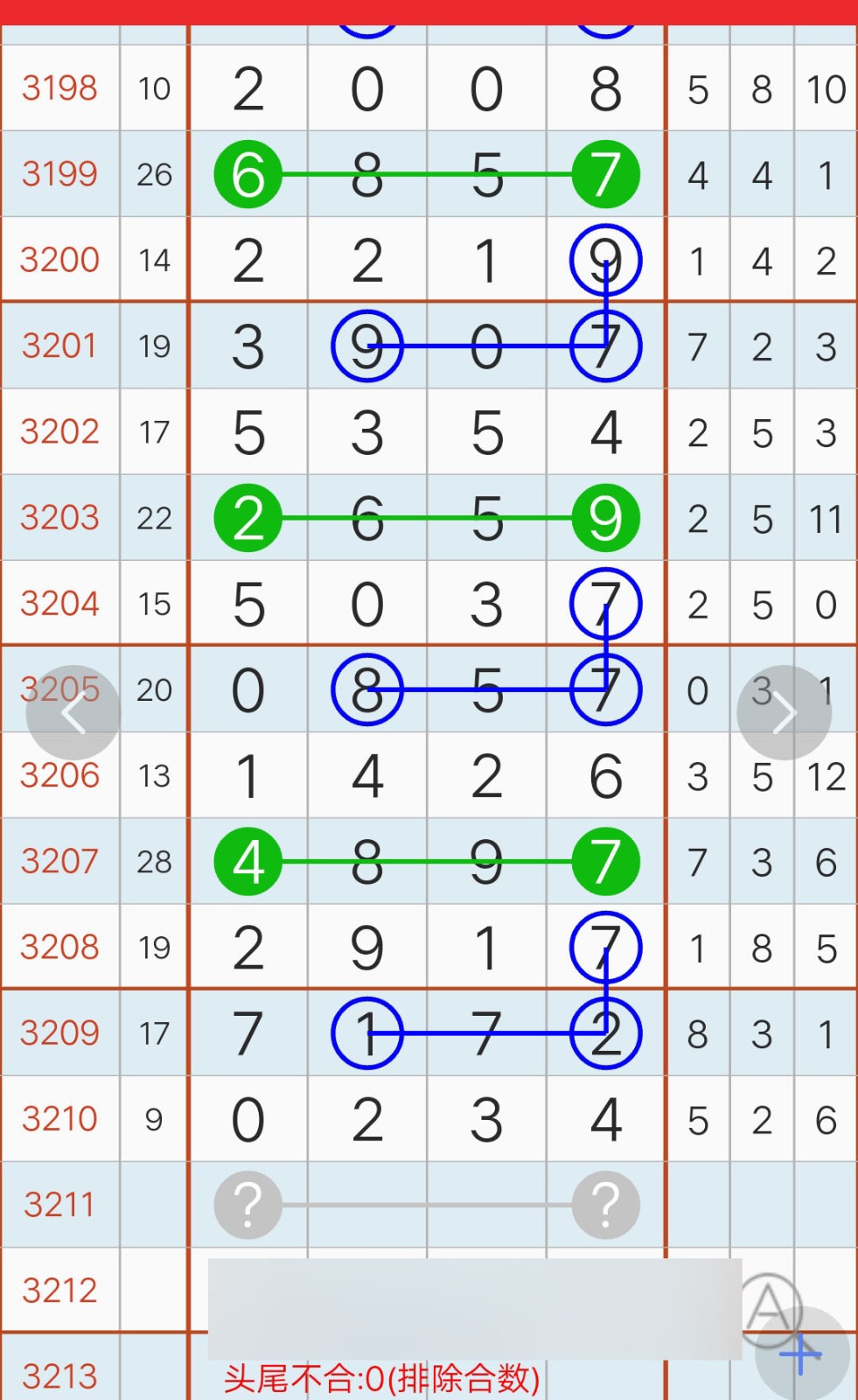The width and height of the screenshot is (858, 1400).
Task: Go to the previous page with left arrow
Action: coord(73,713)
